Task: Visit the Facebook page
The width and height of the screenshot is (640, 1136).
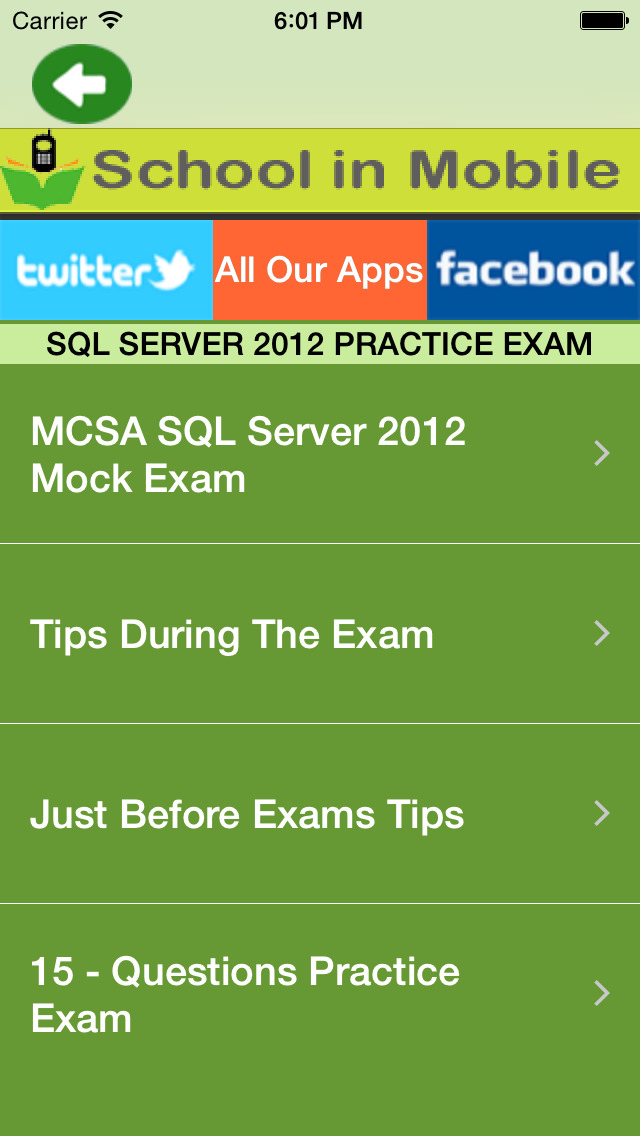Action: (x=534, y=270)
